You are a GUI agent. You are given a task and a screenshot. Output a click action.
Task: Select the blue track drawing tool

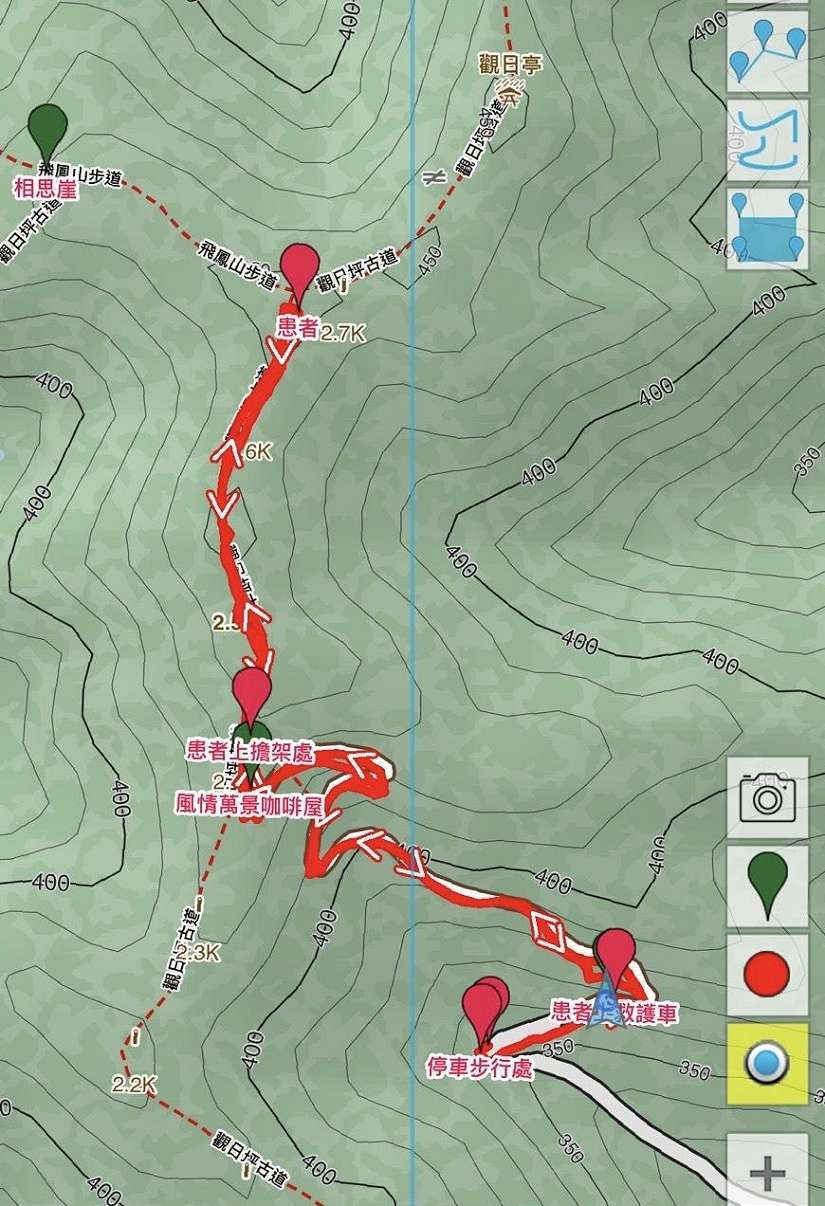[767, 139]
